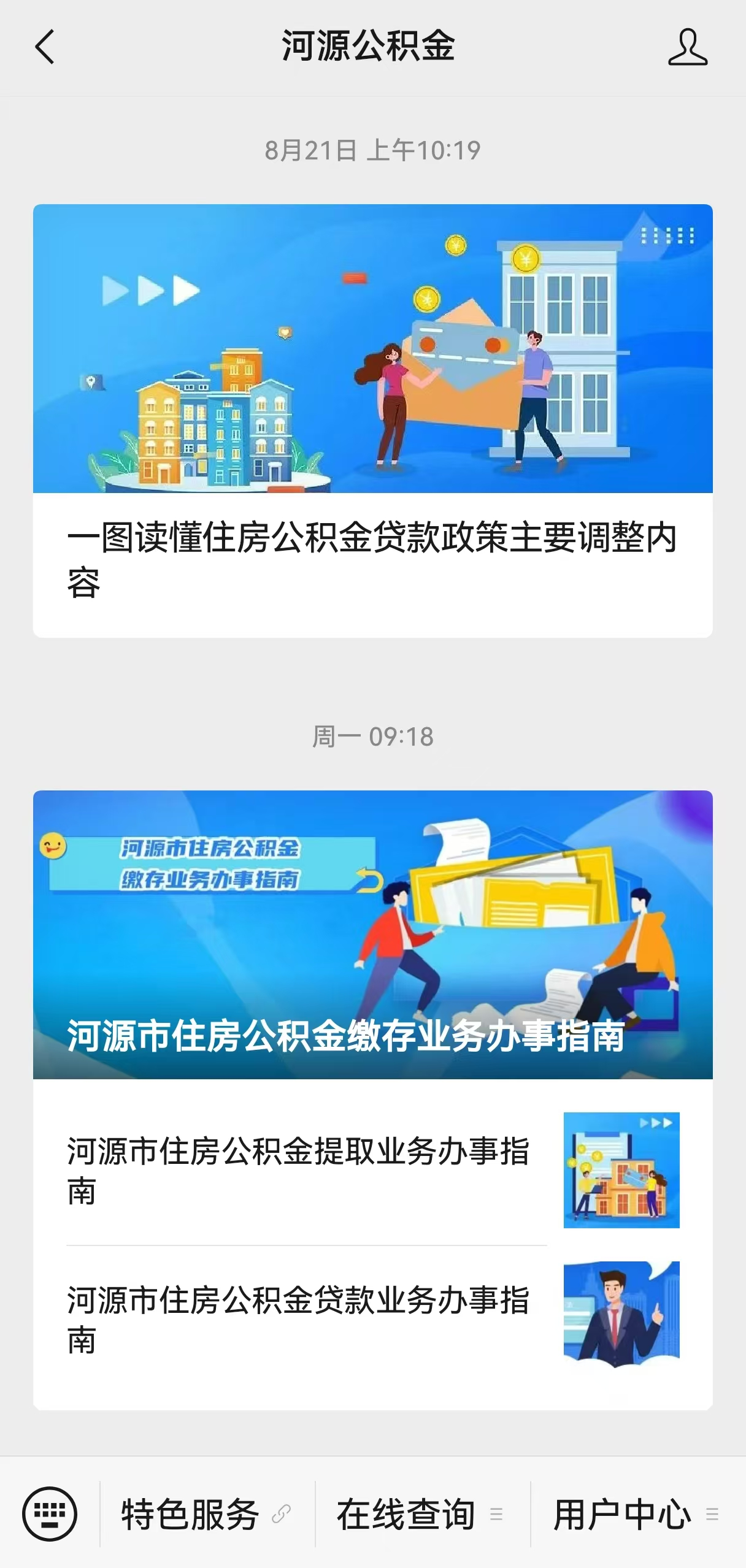Open the contact profile icon at top right
Screen dimensions: 746x1568
[688, 48]
